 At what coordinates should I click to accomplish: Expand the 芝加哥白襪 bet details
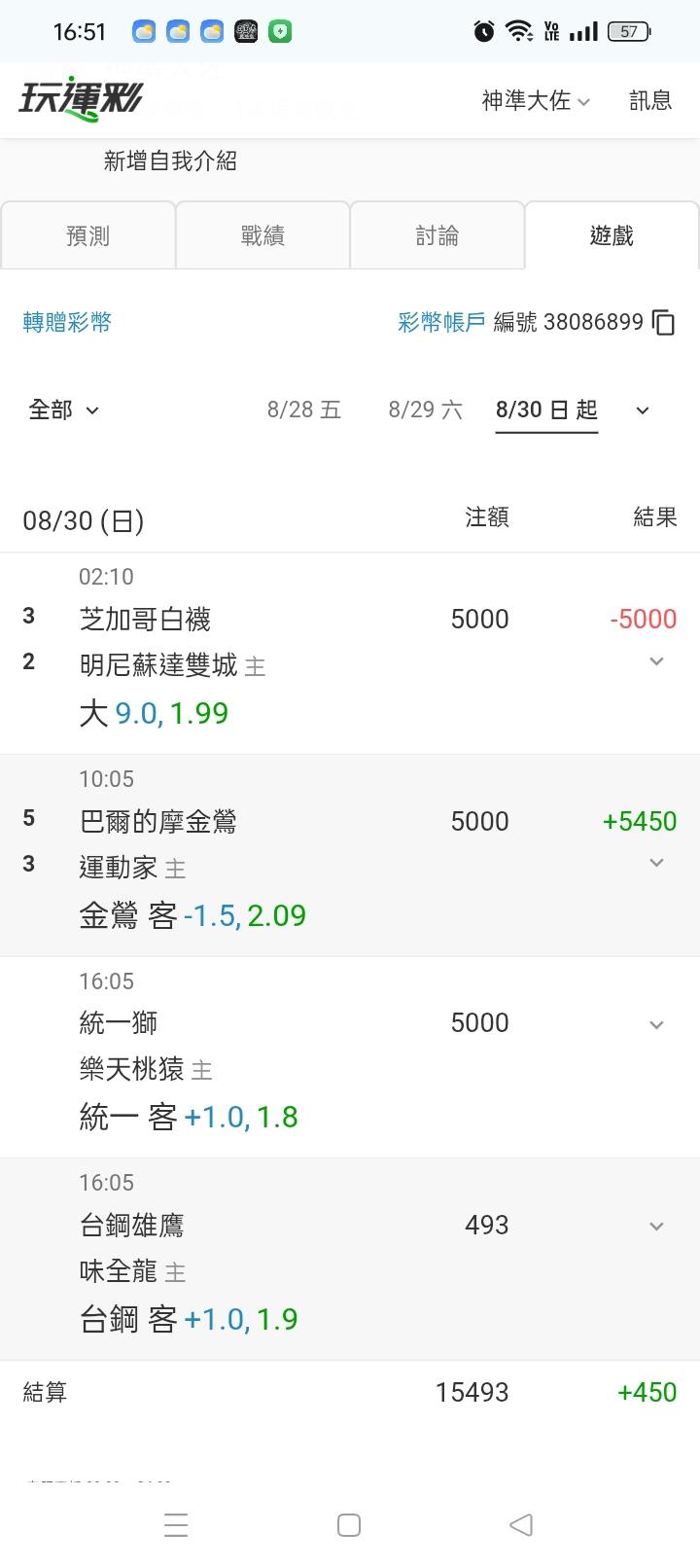point(656,661)
